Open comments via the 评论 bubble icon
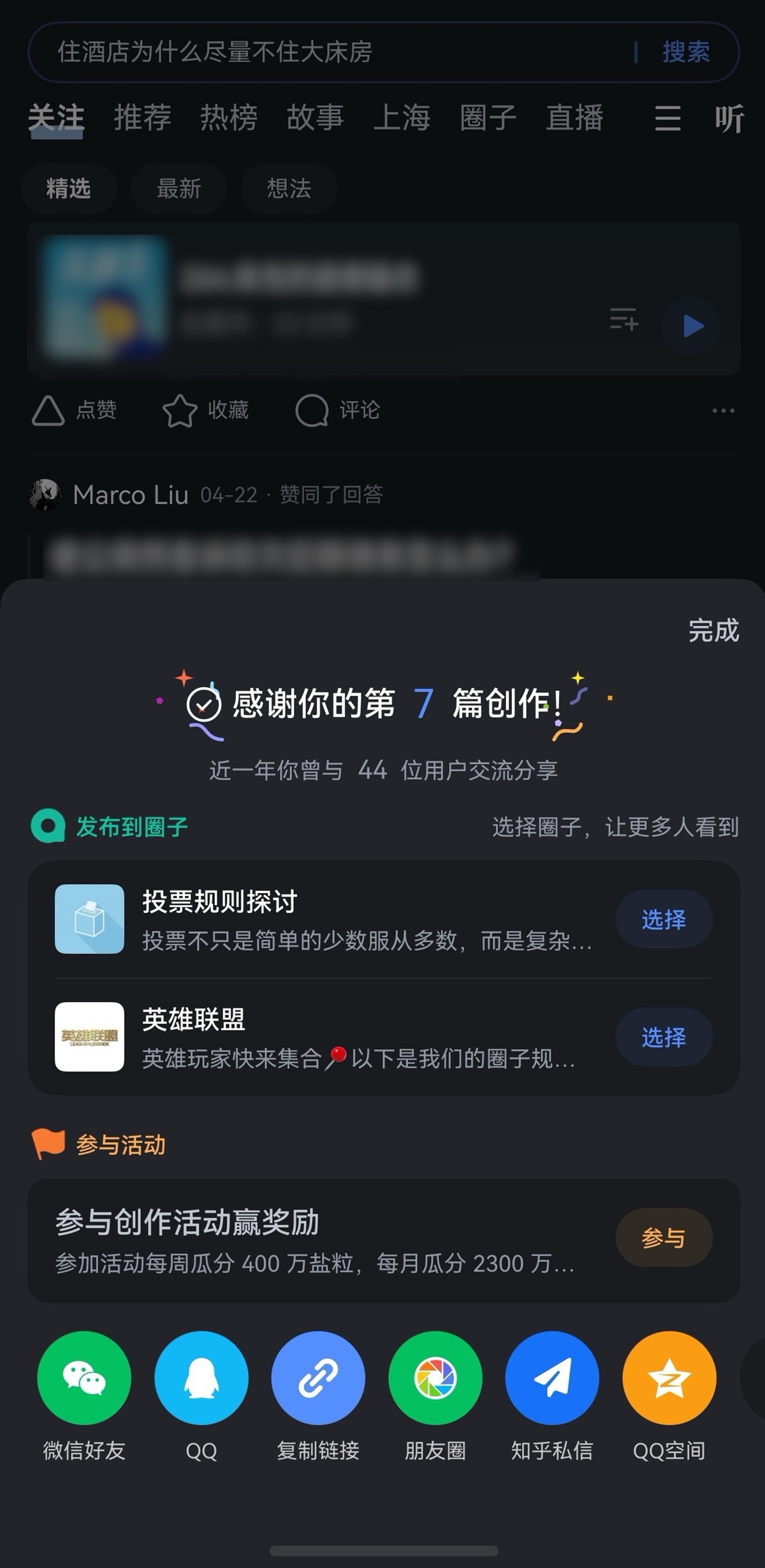765x1568 pixels. (x=312, y=410)
